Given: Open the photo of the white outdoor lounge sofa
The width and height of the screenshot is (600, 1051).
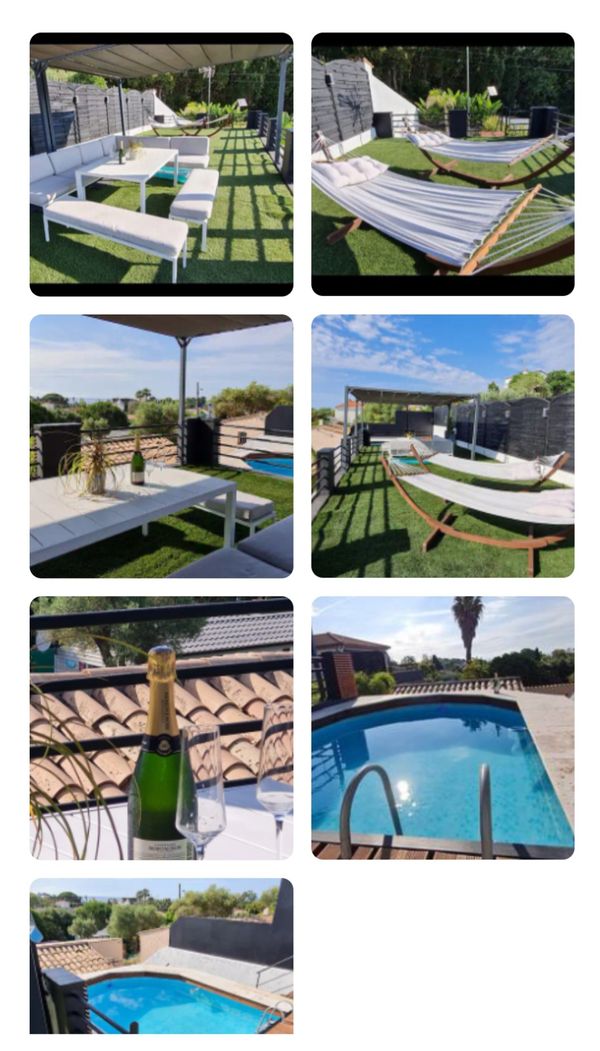Looking at the screenshot, I should 161,164.
